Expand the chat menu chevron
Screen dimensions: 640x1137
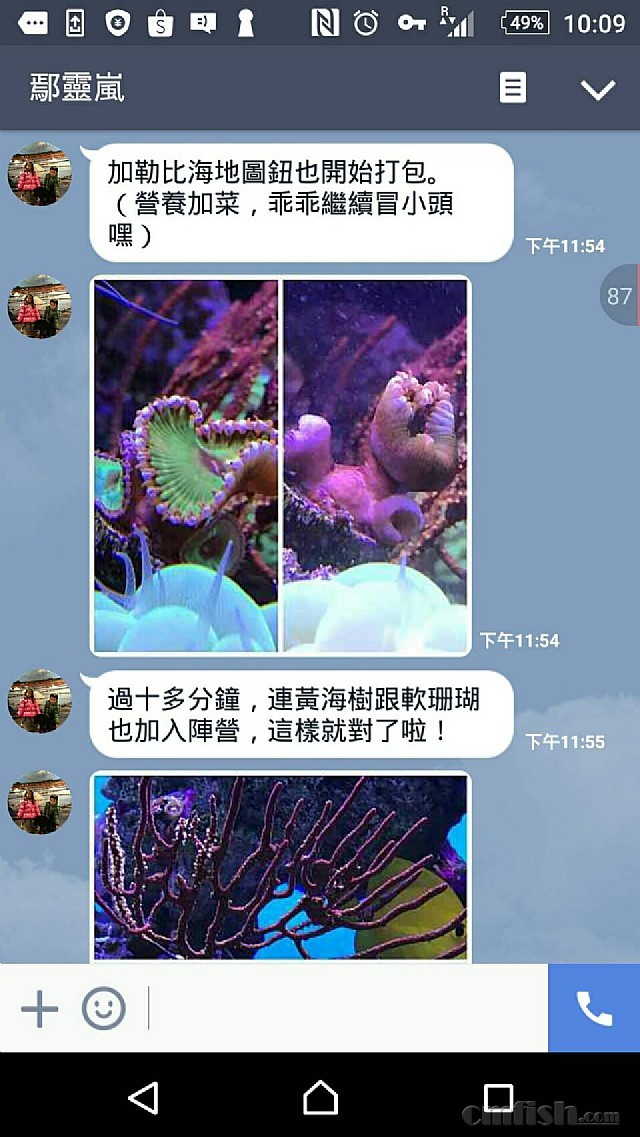598,89
